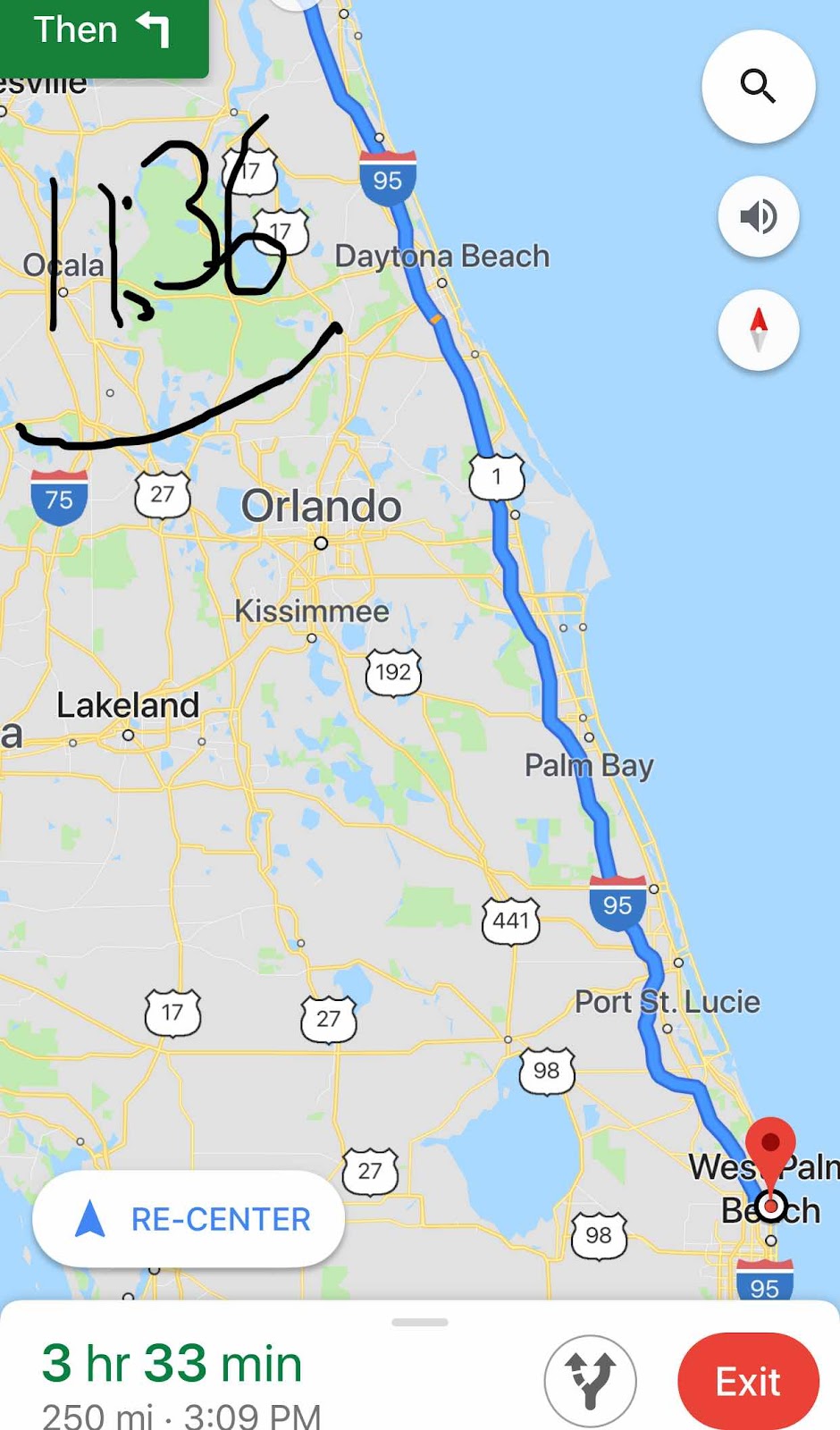
Task: Tap the compass to reorient map
Action: pos(758,330)
